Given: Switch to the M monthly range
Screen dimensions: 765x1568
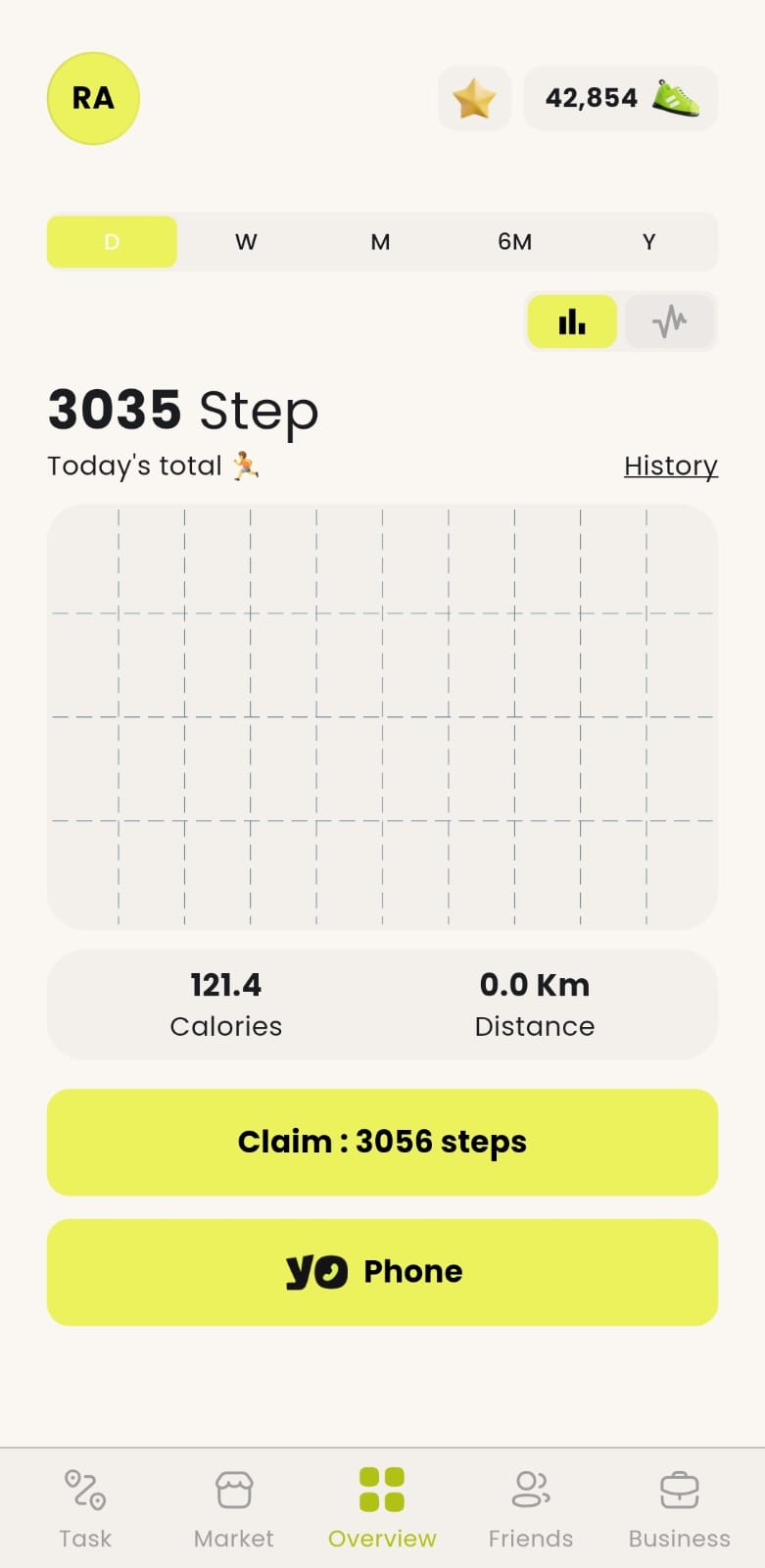Looking at the screenshot, I should (x=380, y=242).
